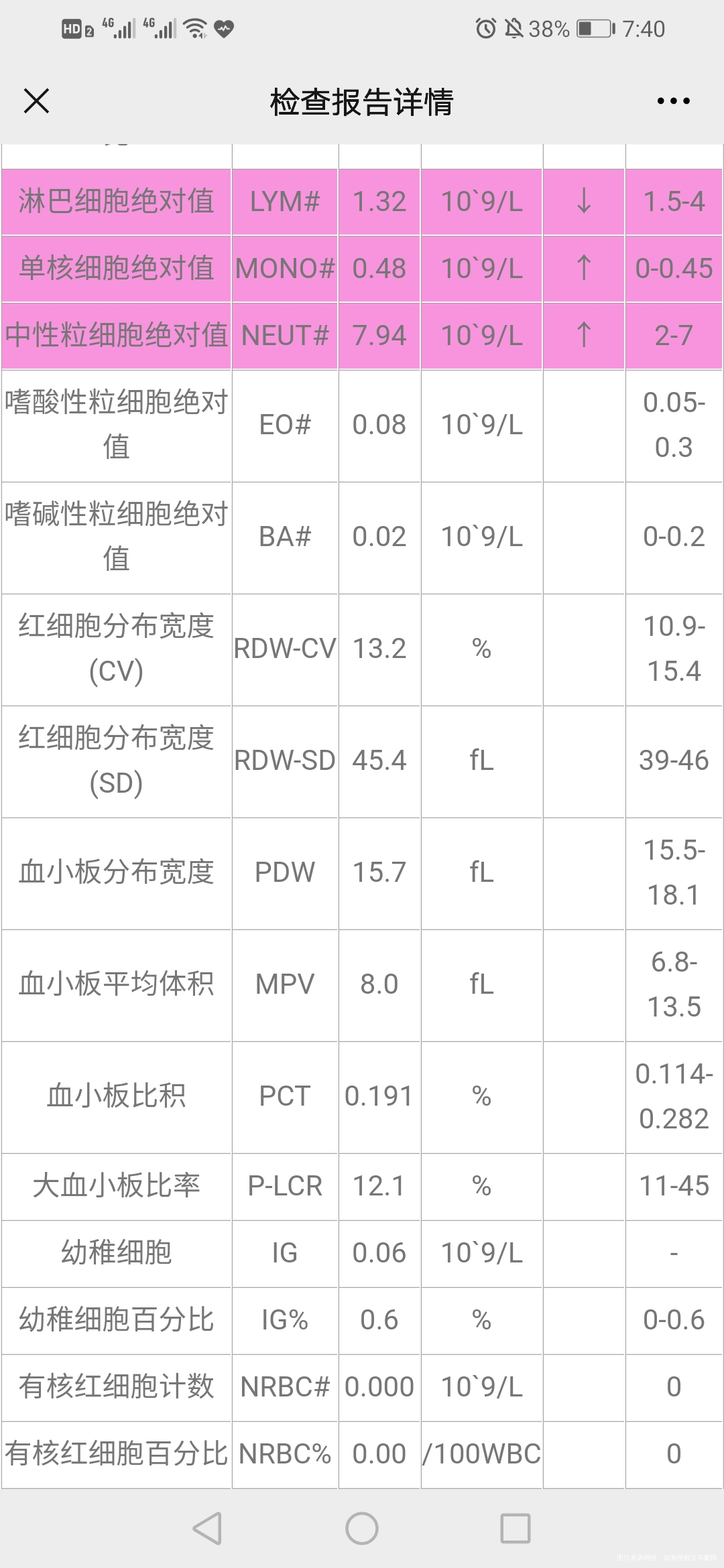Open the WiFi status icon
Image resolution: width=724 pixels, height=1568 pixels.
tap(195, 29)
